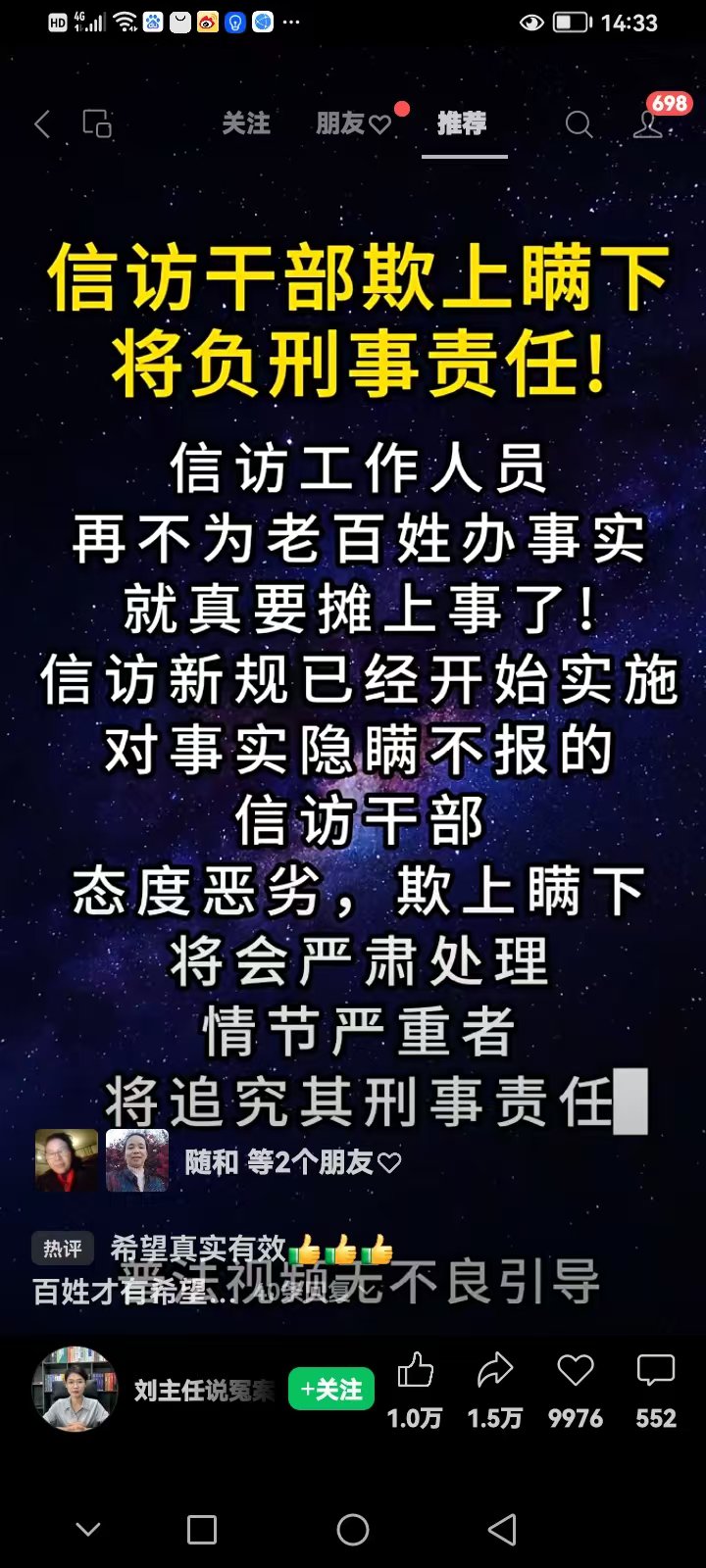Share this video
The height and width of the screenshot is (1568, 706).
pos(495,1371)
